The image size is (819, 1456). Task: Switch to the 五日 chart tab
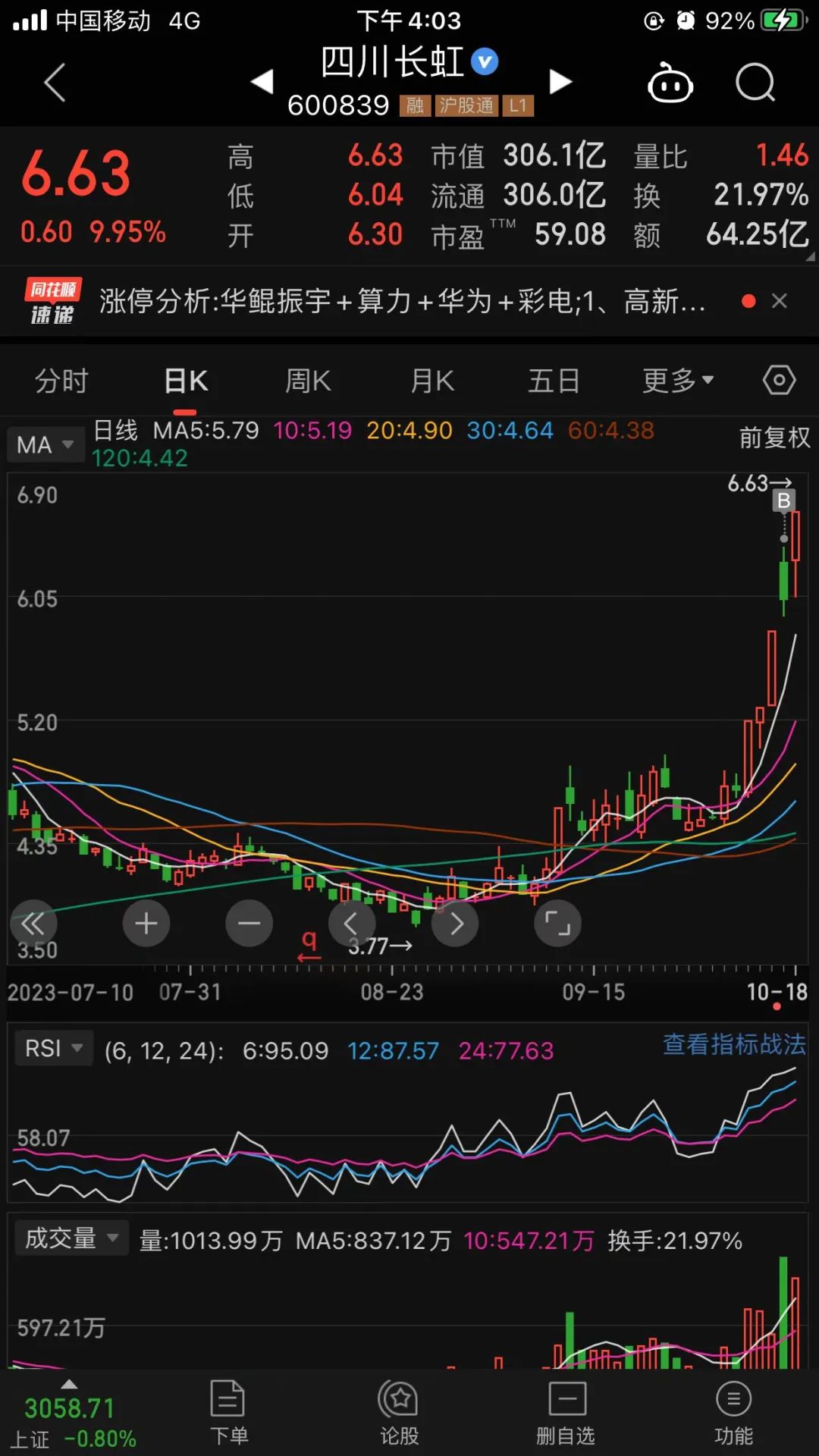click(554, 381)
